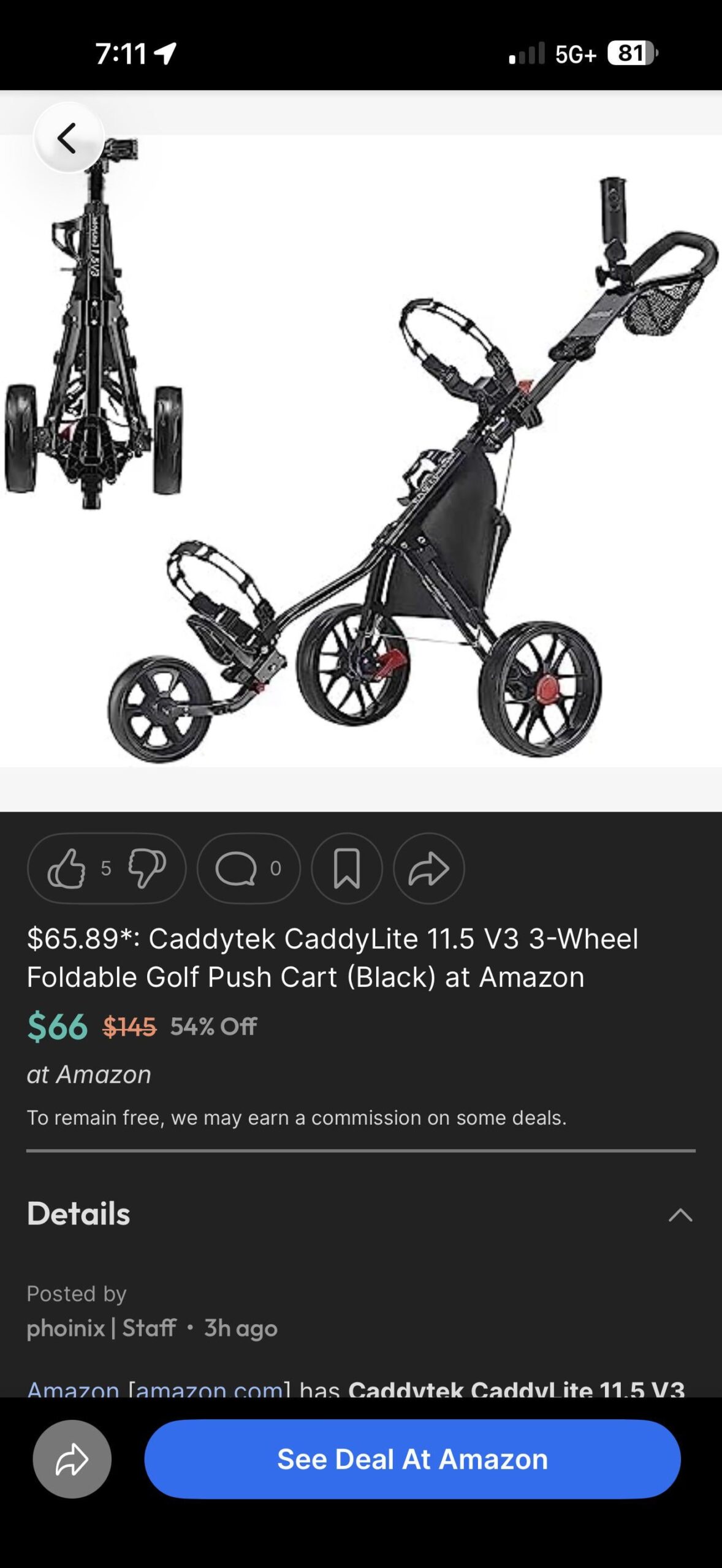This screenshot has height=1568, width=722.
Task: Collapse the Details section
Action: click(680, 1215)
